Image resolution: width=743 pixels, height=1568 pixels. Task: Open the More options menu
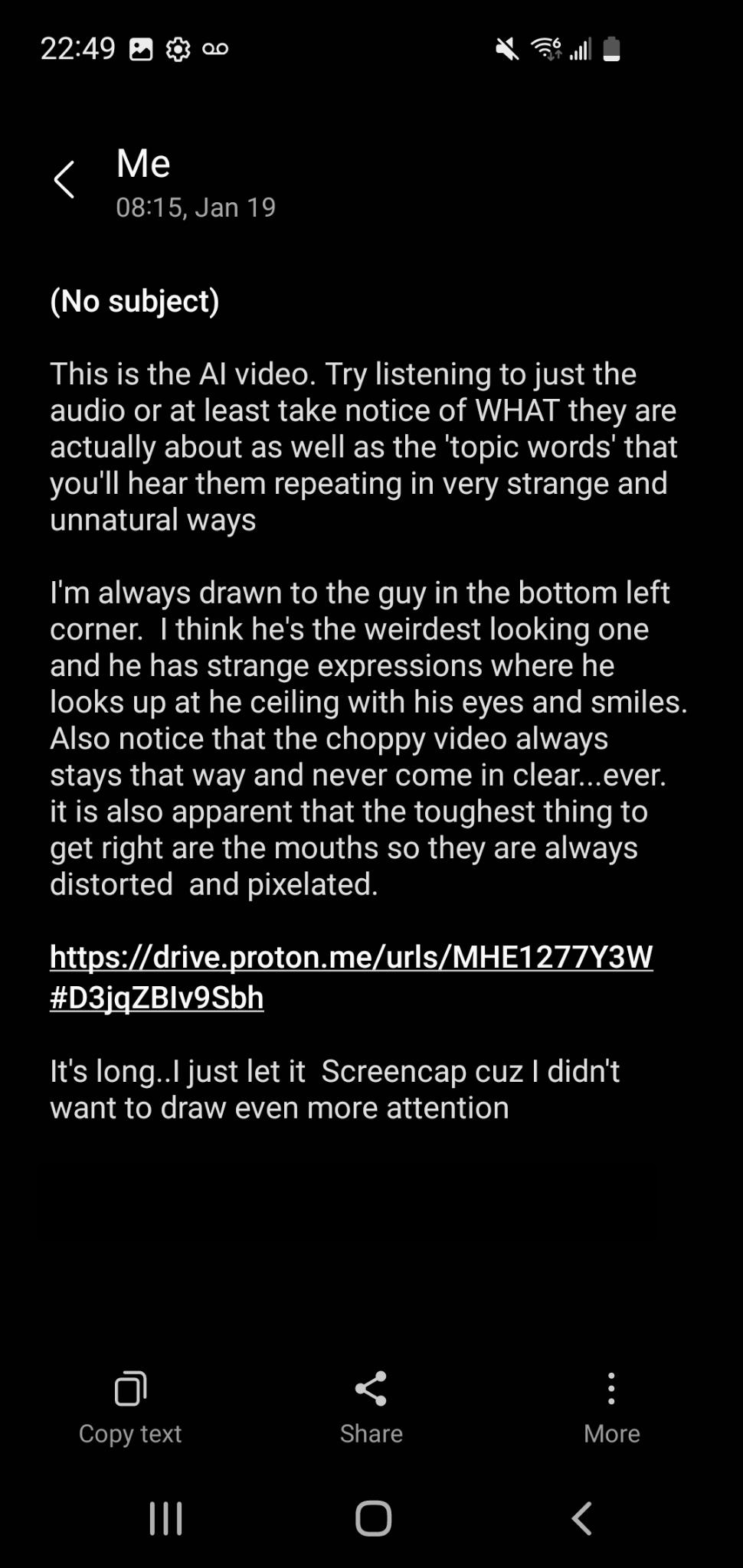611,1409
